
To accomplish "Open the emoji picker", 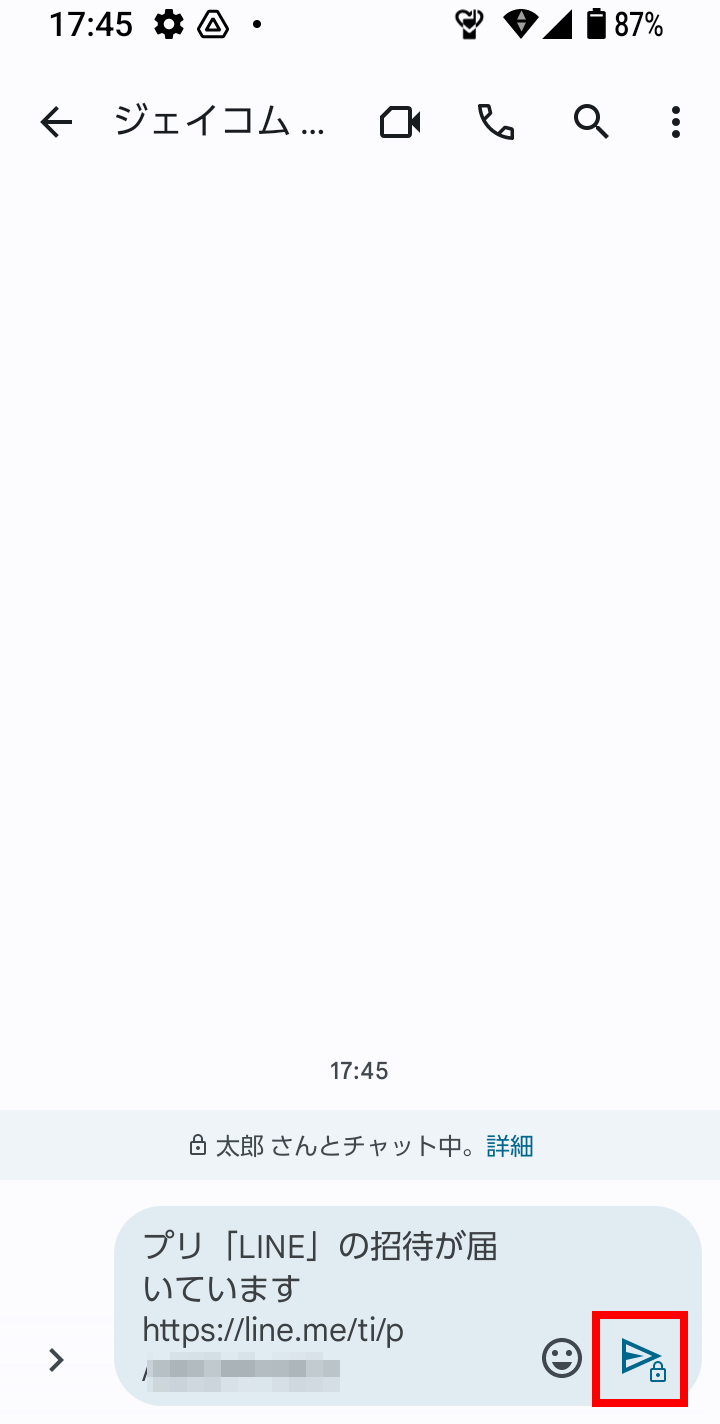I will 562,1358.
